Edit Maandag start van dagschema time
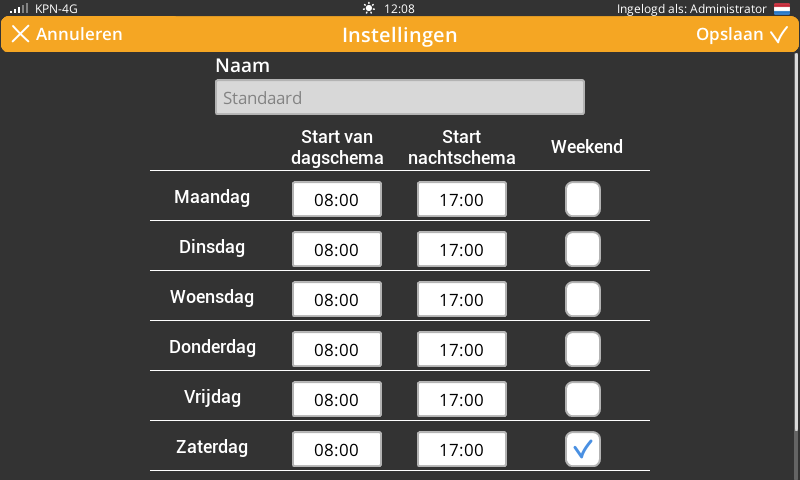800x480 pixels. click(337, 199)
